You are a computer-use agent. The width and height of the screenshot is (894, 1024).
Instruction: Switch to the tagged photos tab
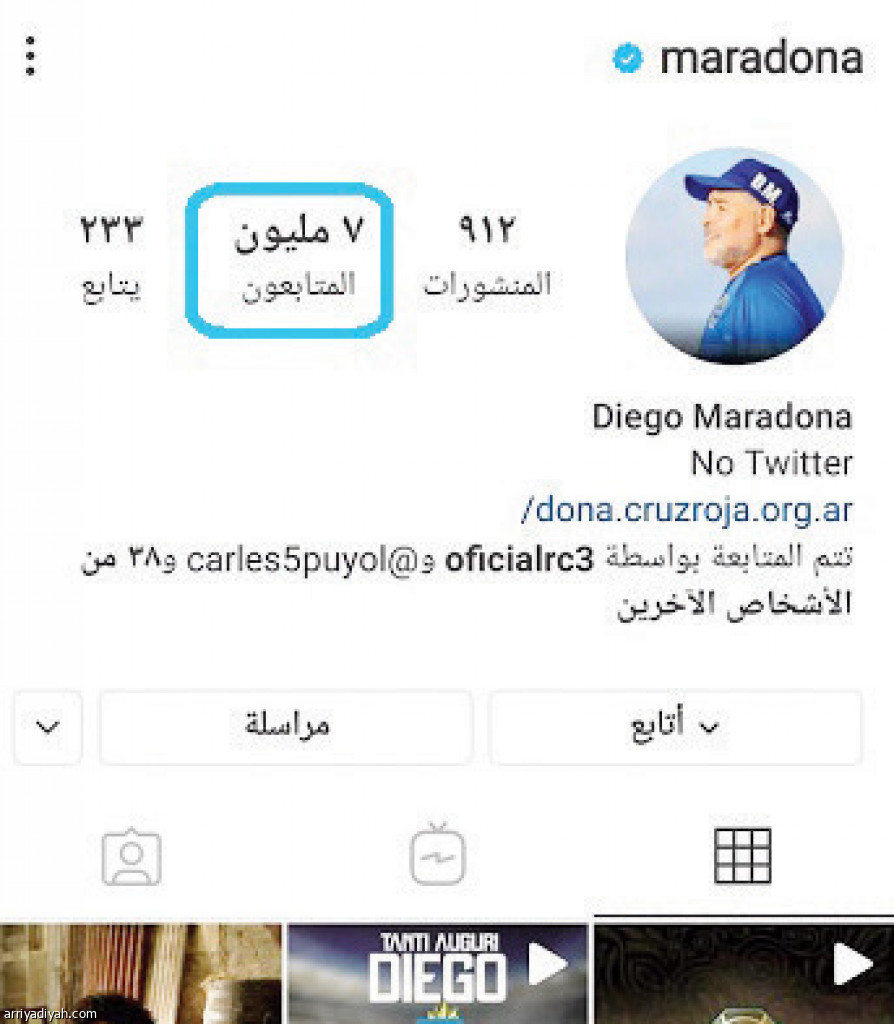pos(131,858)
